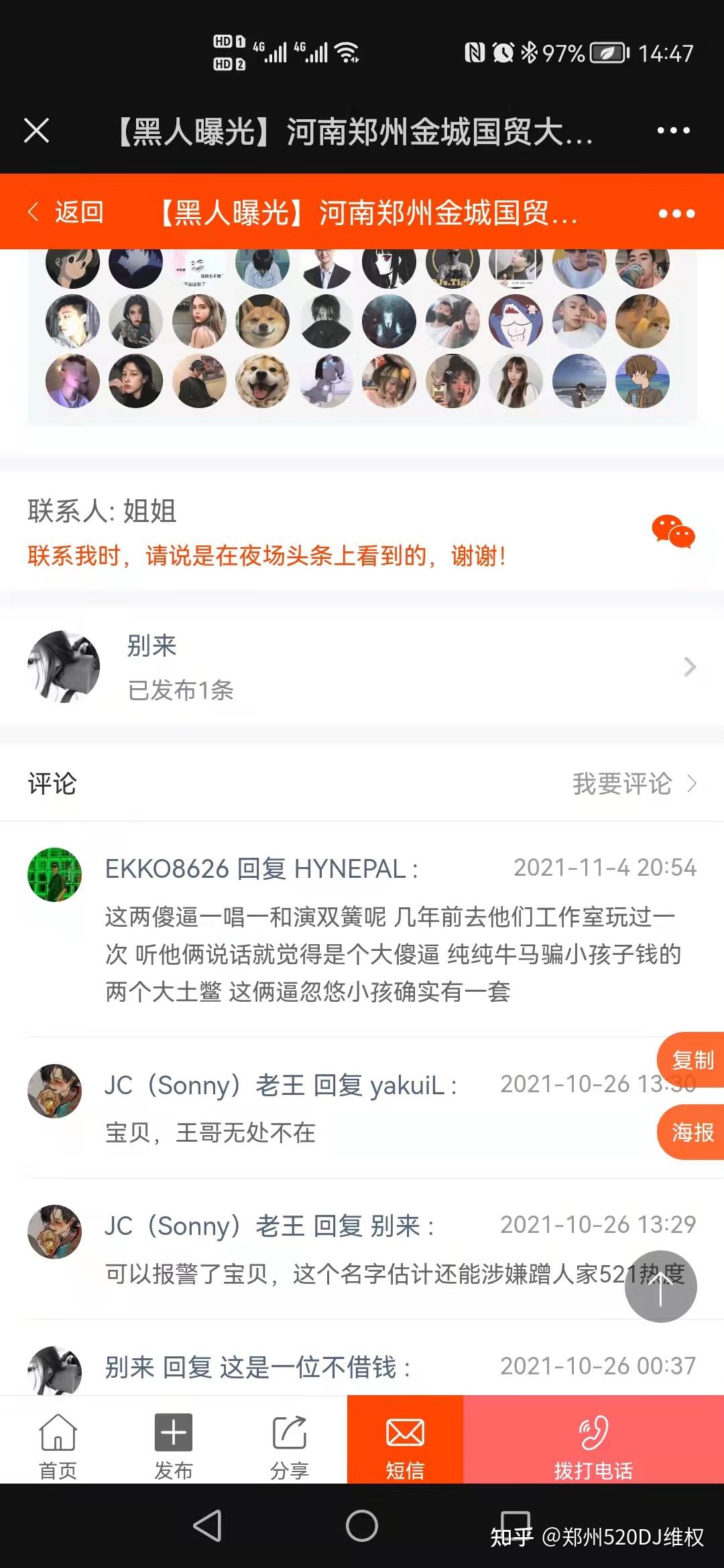Open comment composer via 我要评论 chevron
This screenshot has height=1568, width=724.
pos(691,784)
